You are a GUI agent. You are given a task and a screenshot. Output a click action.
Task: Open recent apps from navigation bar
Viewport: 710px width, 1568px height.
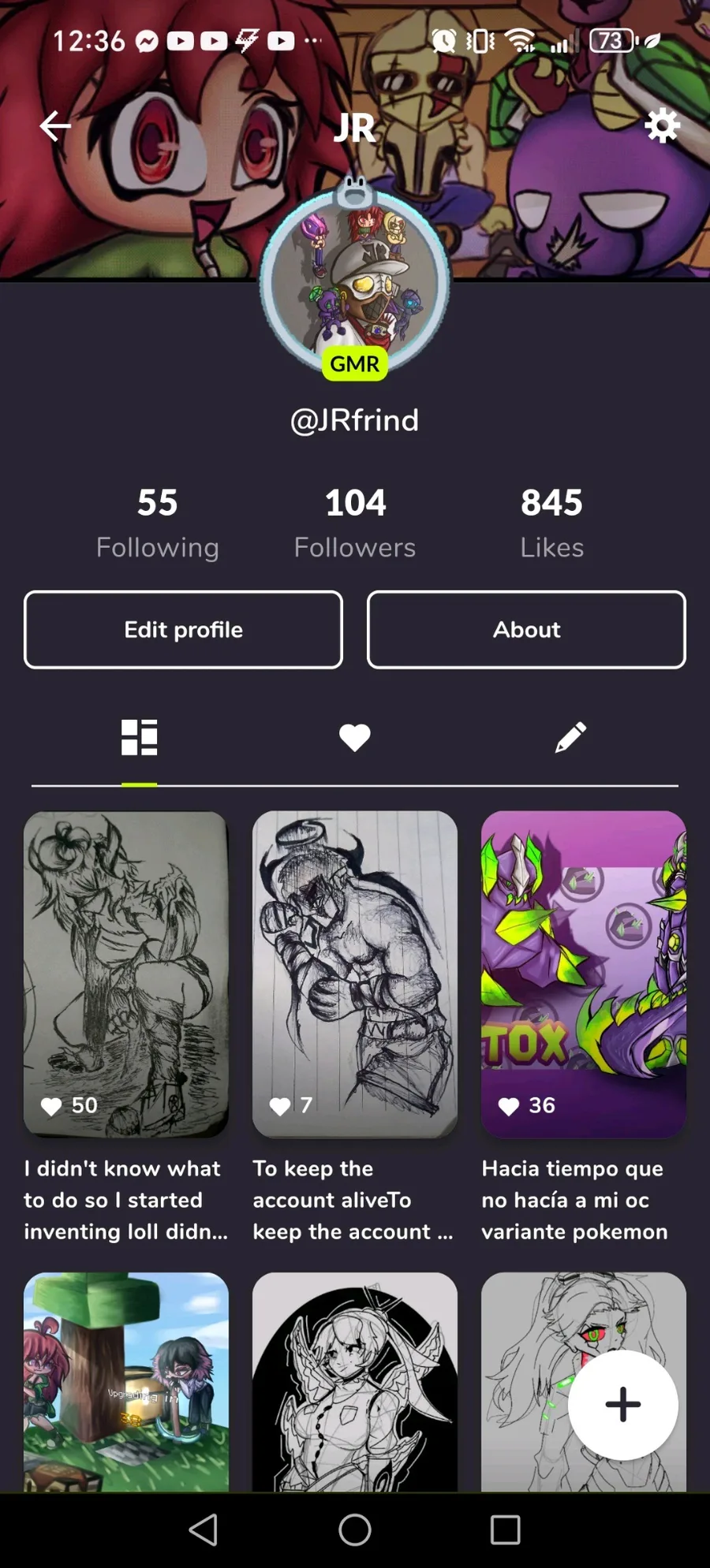506,1530
